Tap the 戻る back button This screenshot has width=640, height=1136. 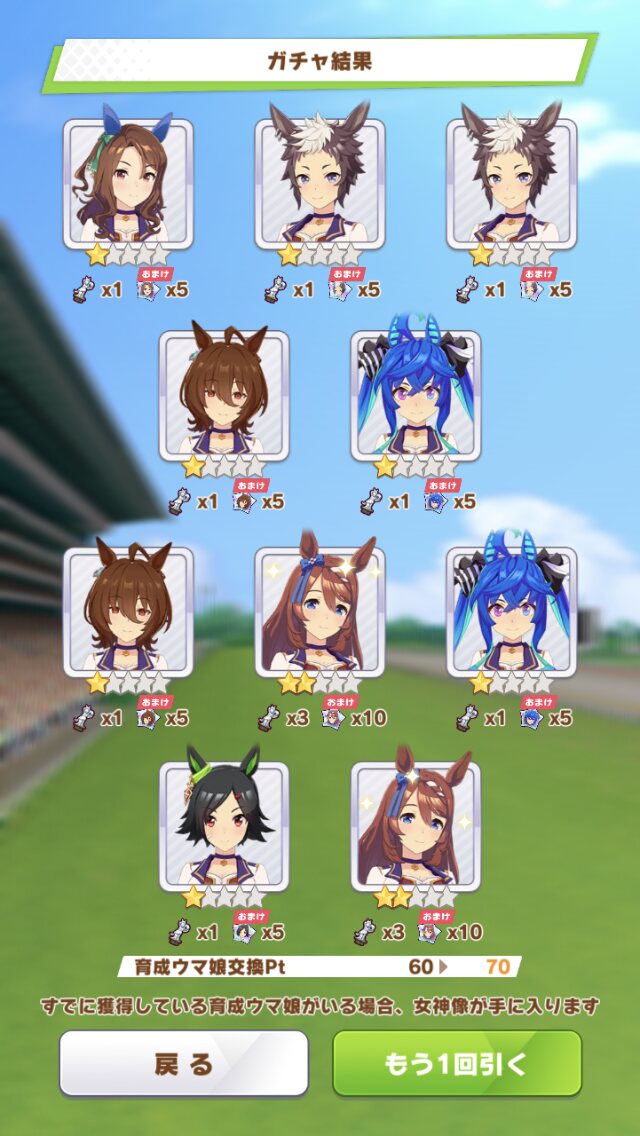pyautogui.click(x=183, y=1064)
